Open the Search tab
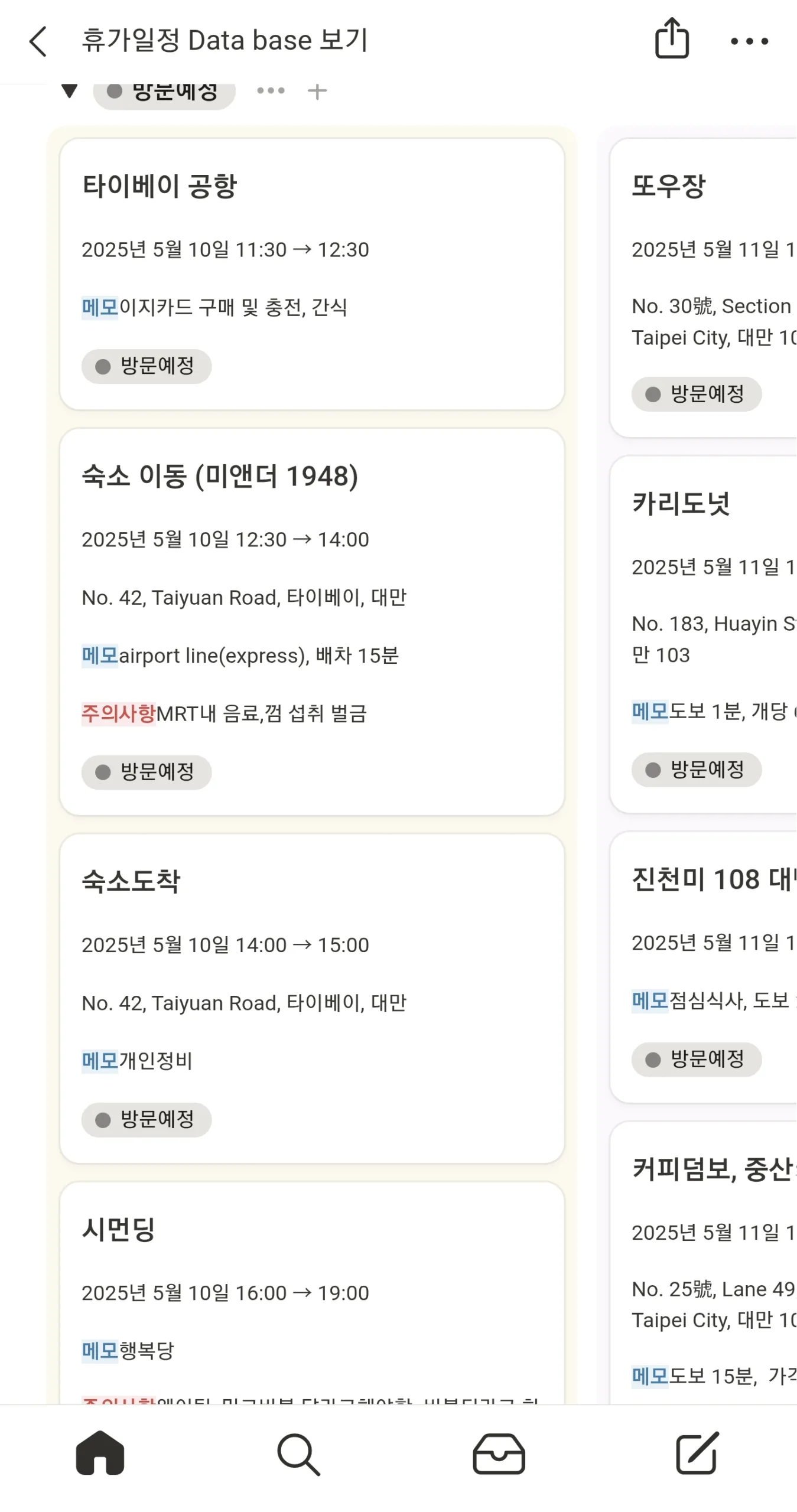 tap(299, 1454)
